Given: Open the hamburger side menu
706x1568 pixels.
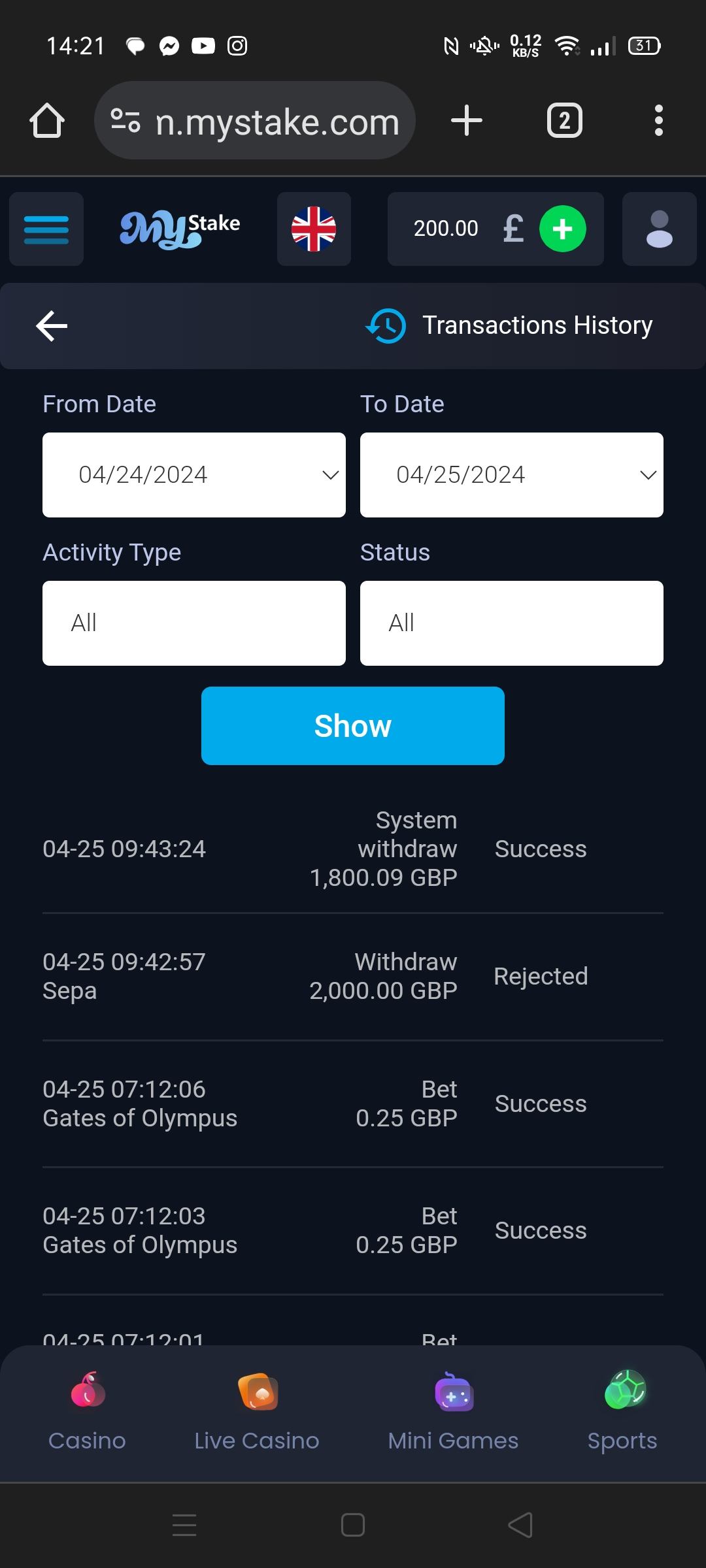Looking at the screenshot, I should click(x=46, y=229).
